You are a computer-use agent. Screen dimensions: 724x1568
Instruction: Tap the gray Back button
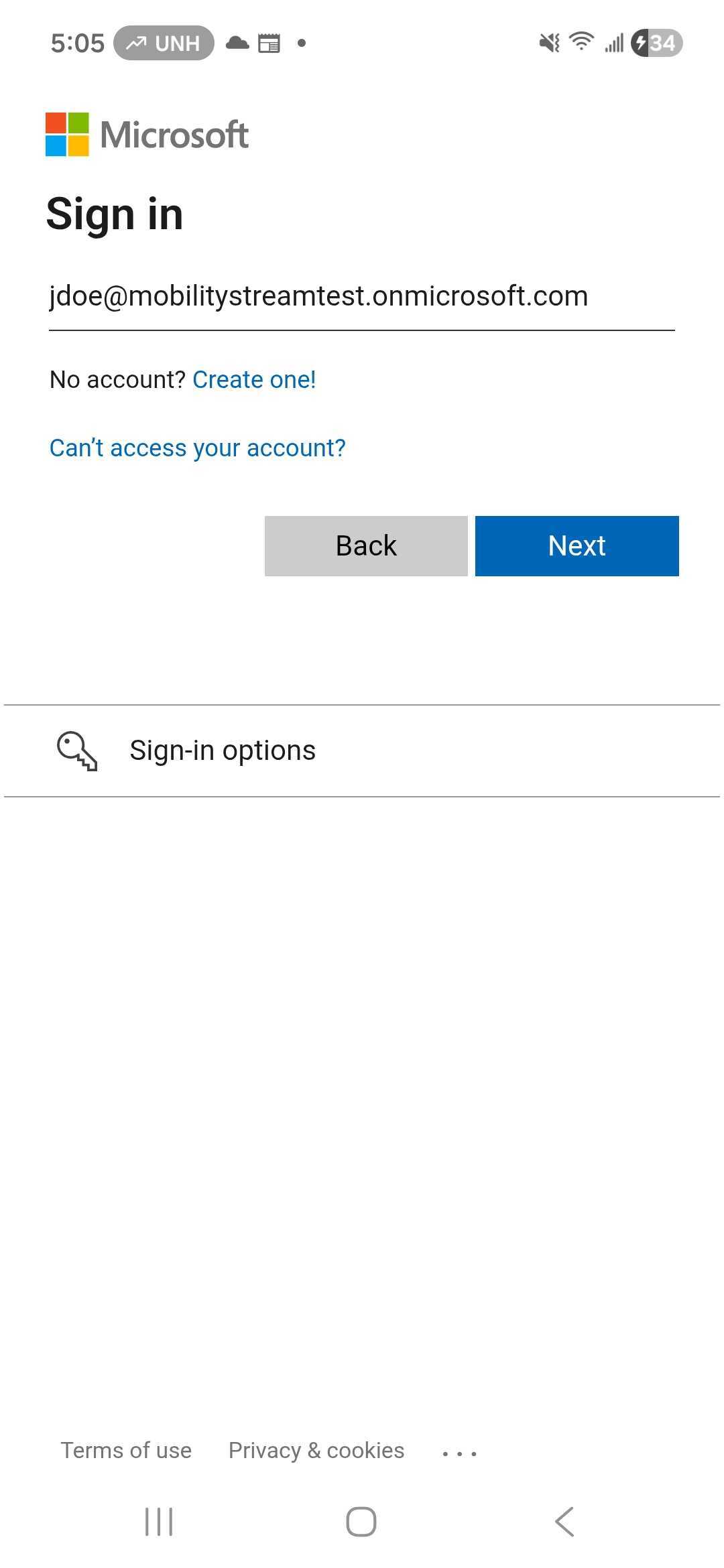tap(366, 546)
